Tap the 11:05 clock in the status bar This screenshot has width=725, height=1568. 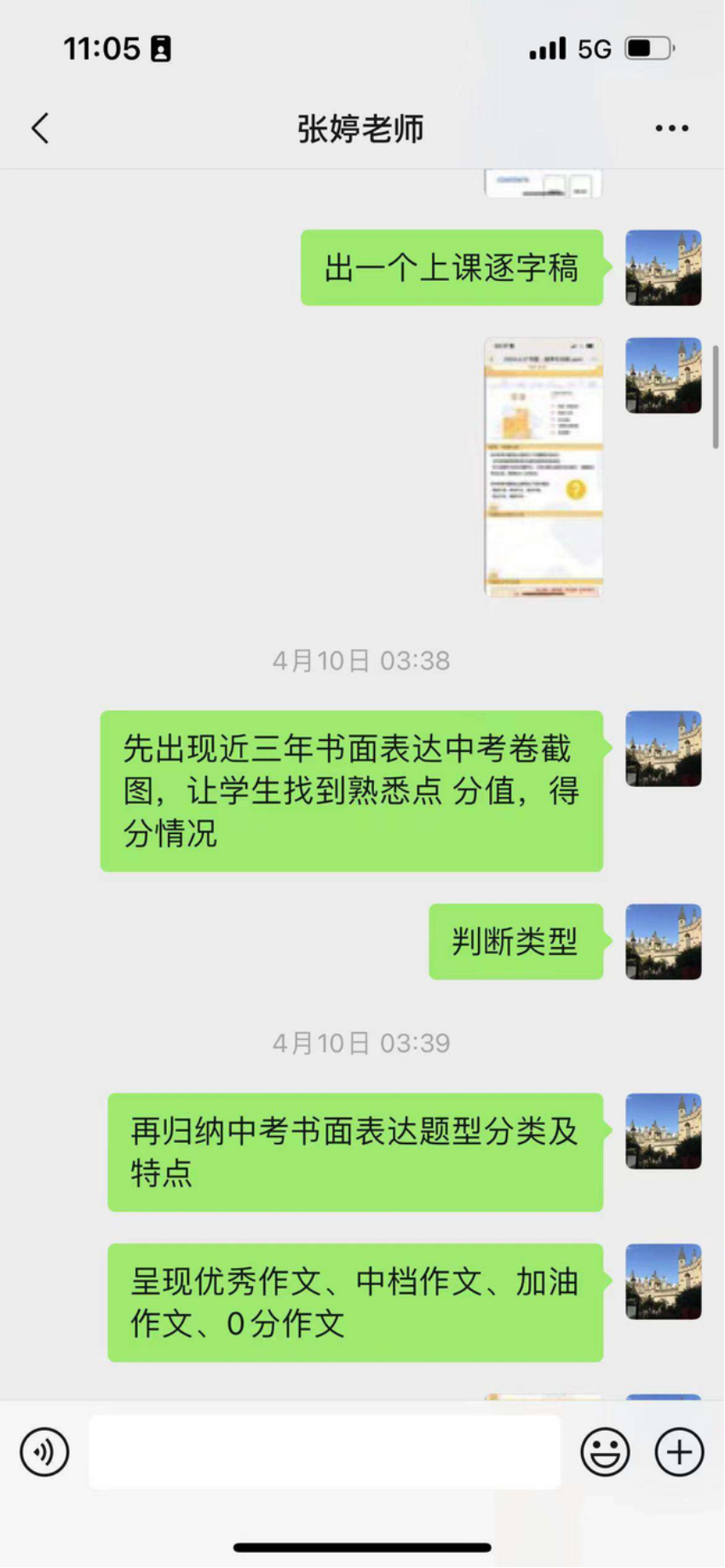tap(102, 49)
